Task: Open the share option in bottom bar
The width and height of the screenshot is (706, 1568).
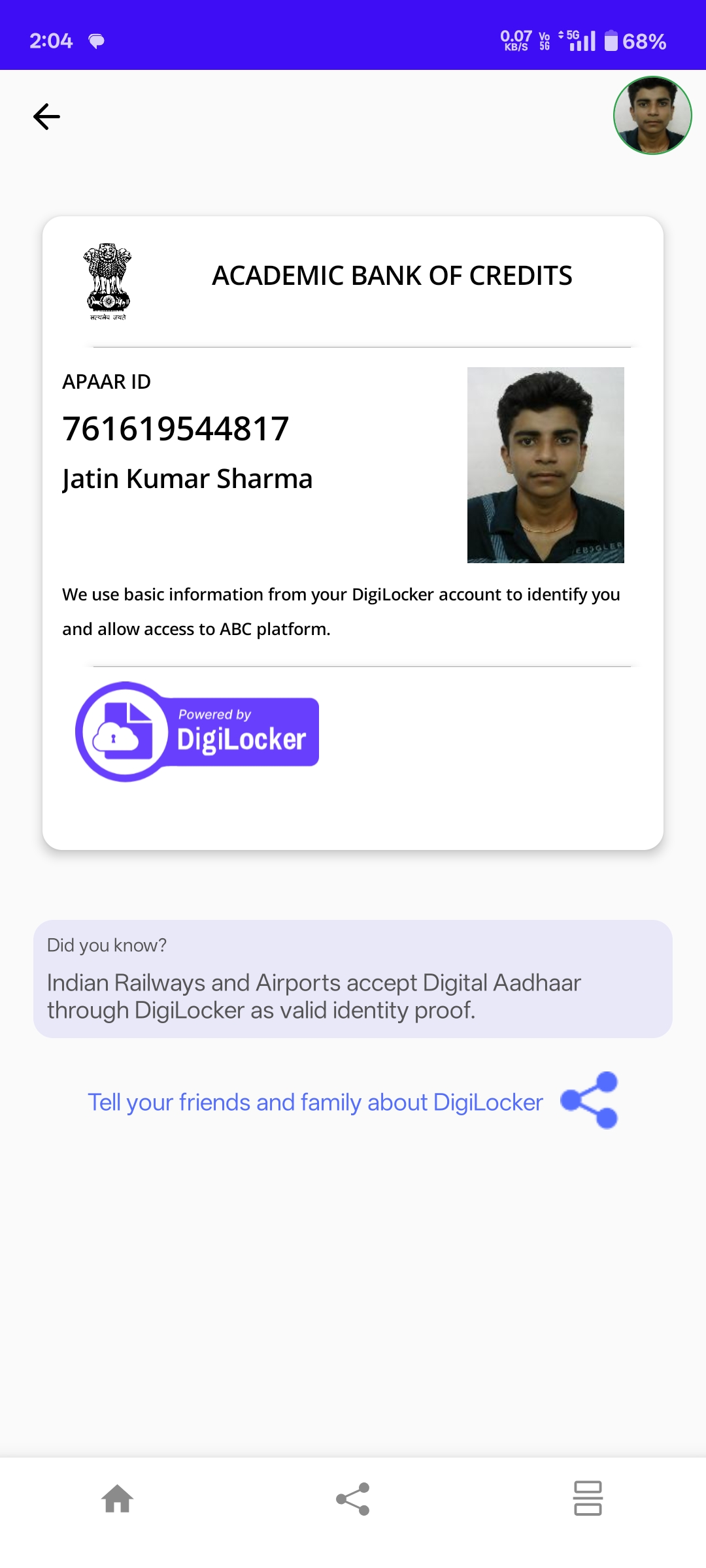Action: coord(353,1499)
